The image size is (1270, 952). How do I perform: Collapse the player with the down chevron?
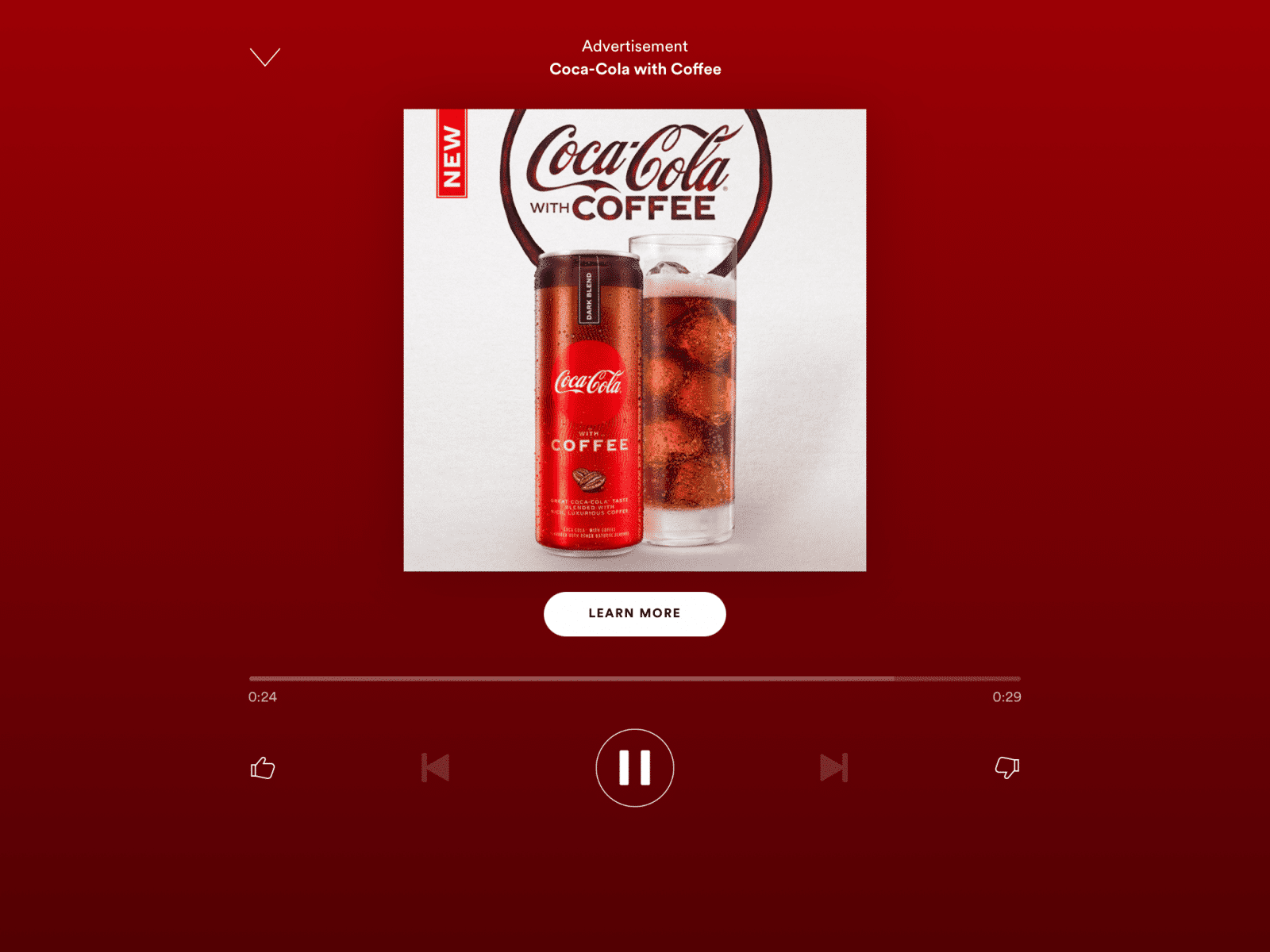pyautogui.click(x=264, y=57)
